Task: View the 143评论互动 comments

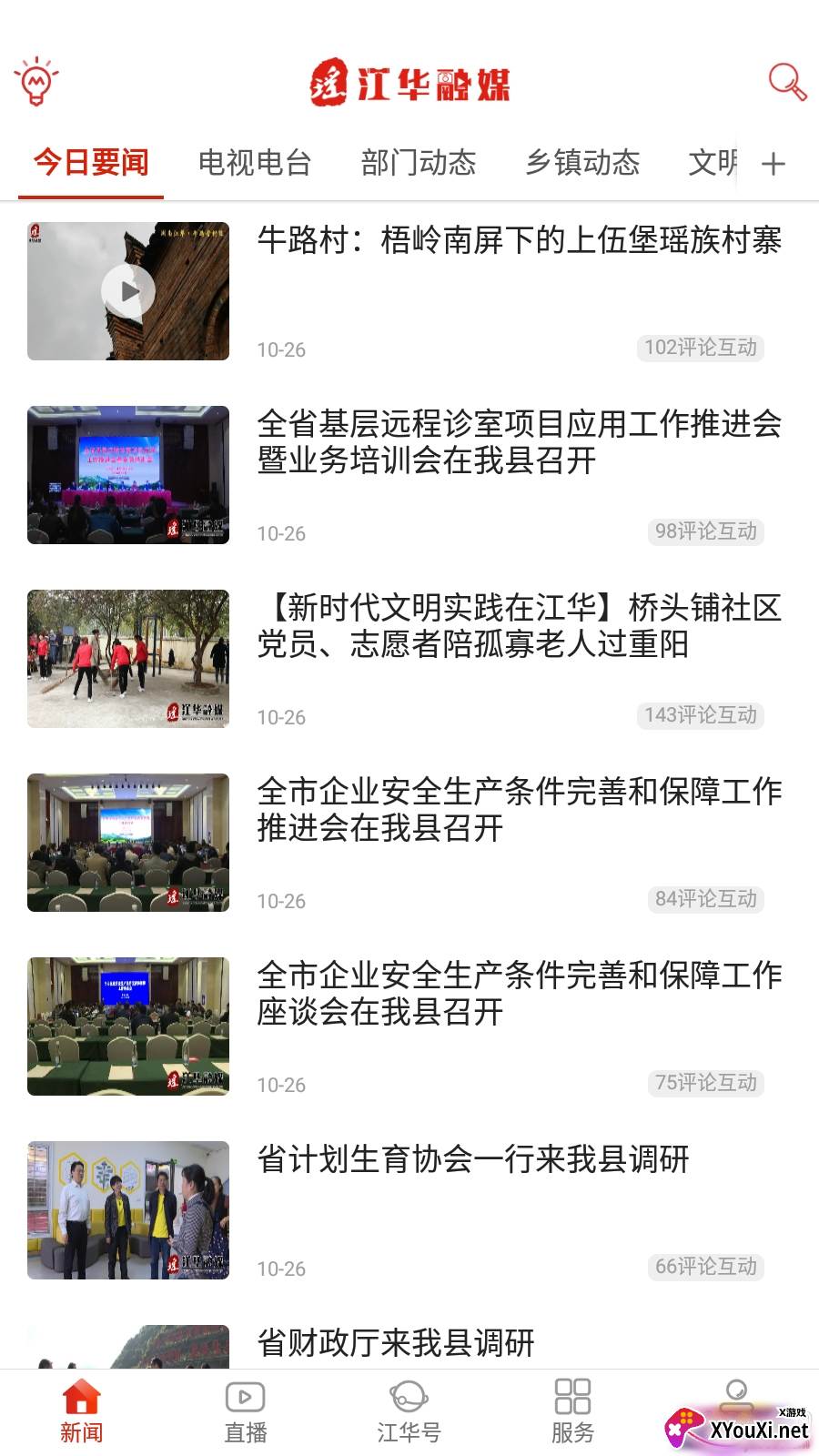Action: (700, 715)
